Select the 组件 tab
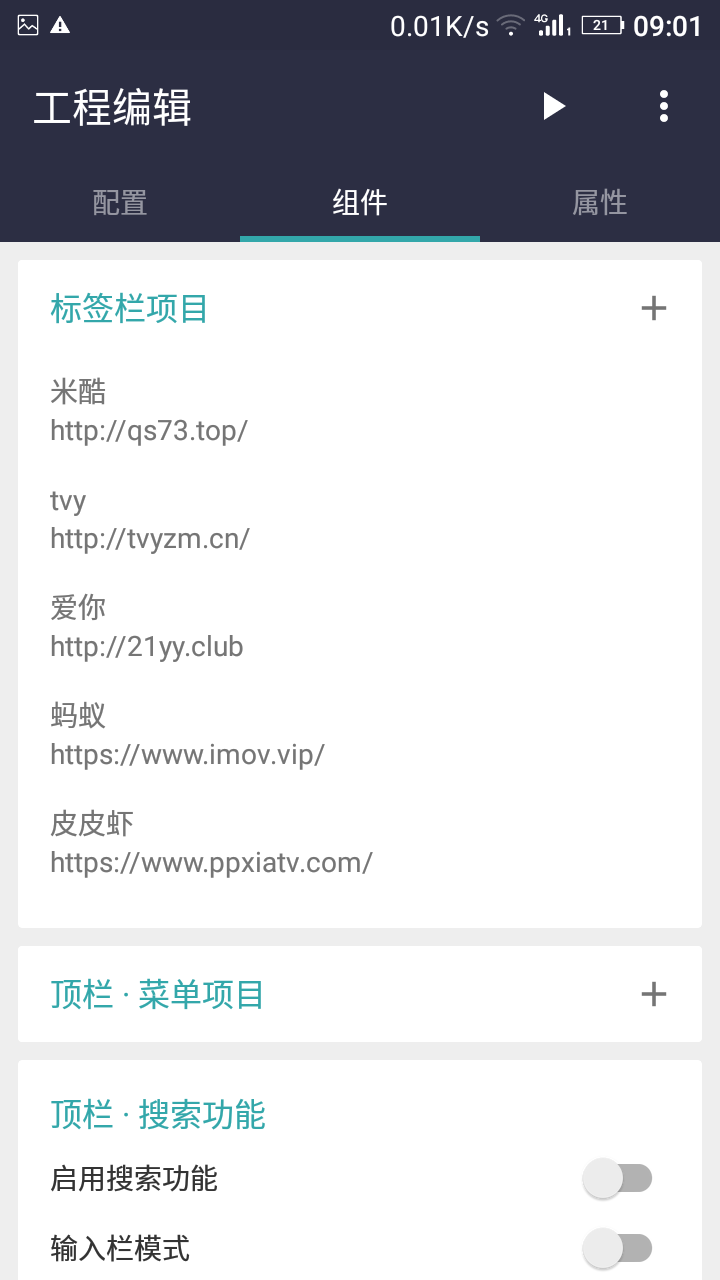 [x=360, y=203]
